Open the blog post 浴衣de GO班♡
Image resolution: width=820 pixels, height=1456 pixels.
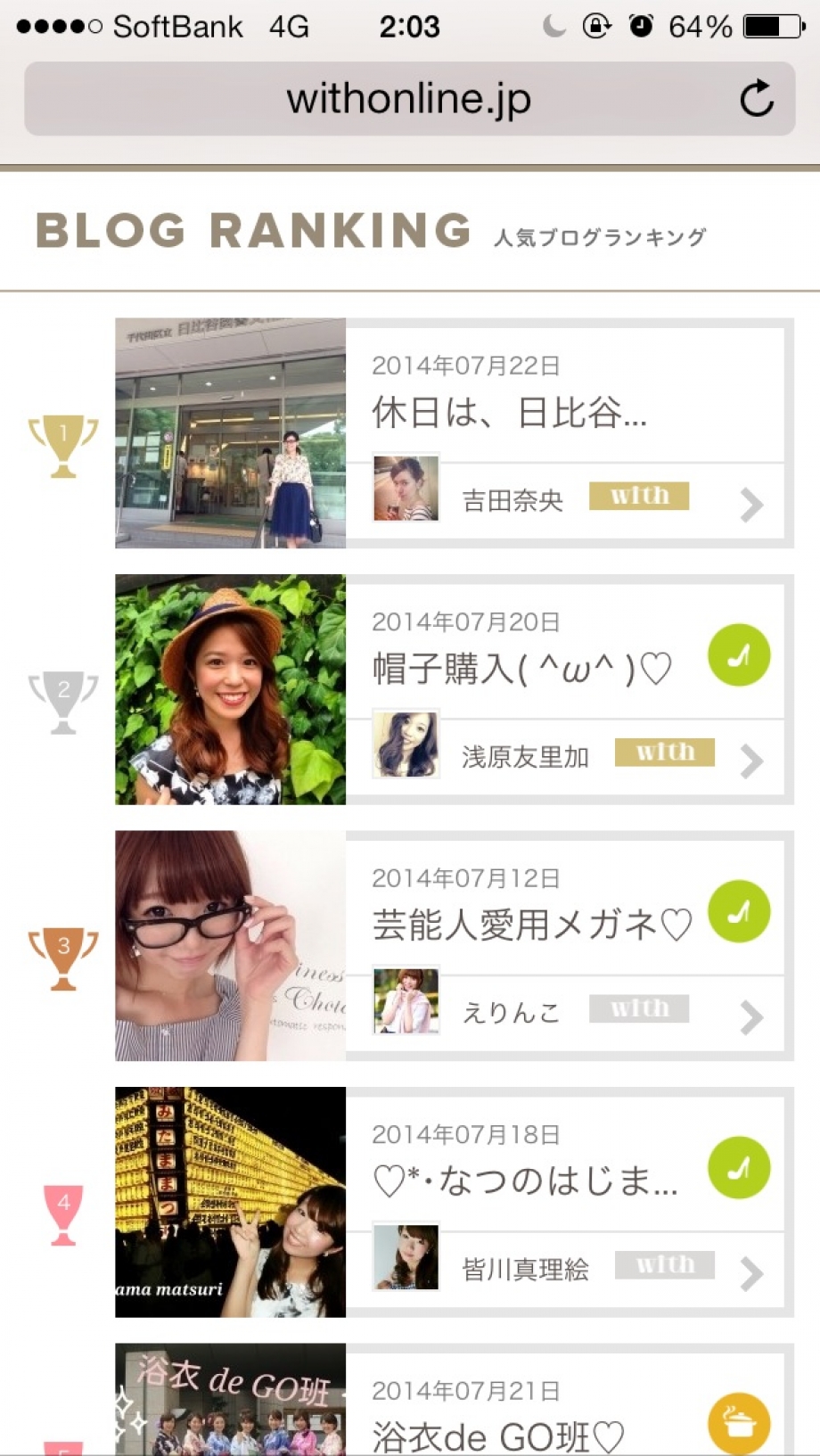[x=498, y=1434]
